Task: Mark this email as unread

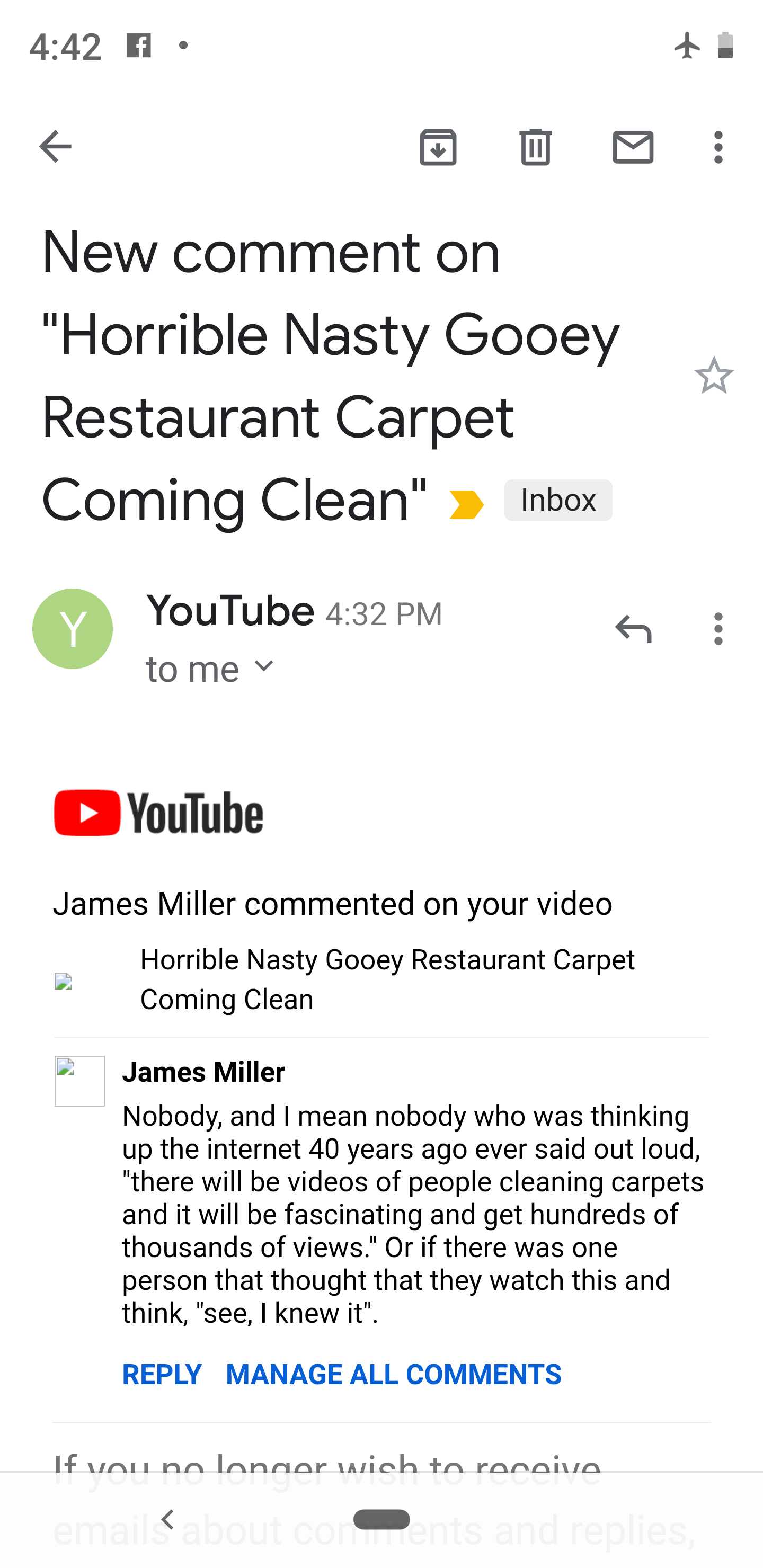Action: pyautogui.click(x=633, y=147)
